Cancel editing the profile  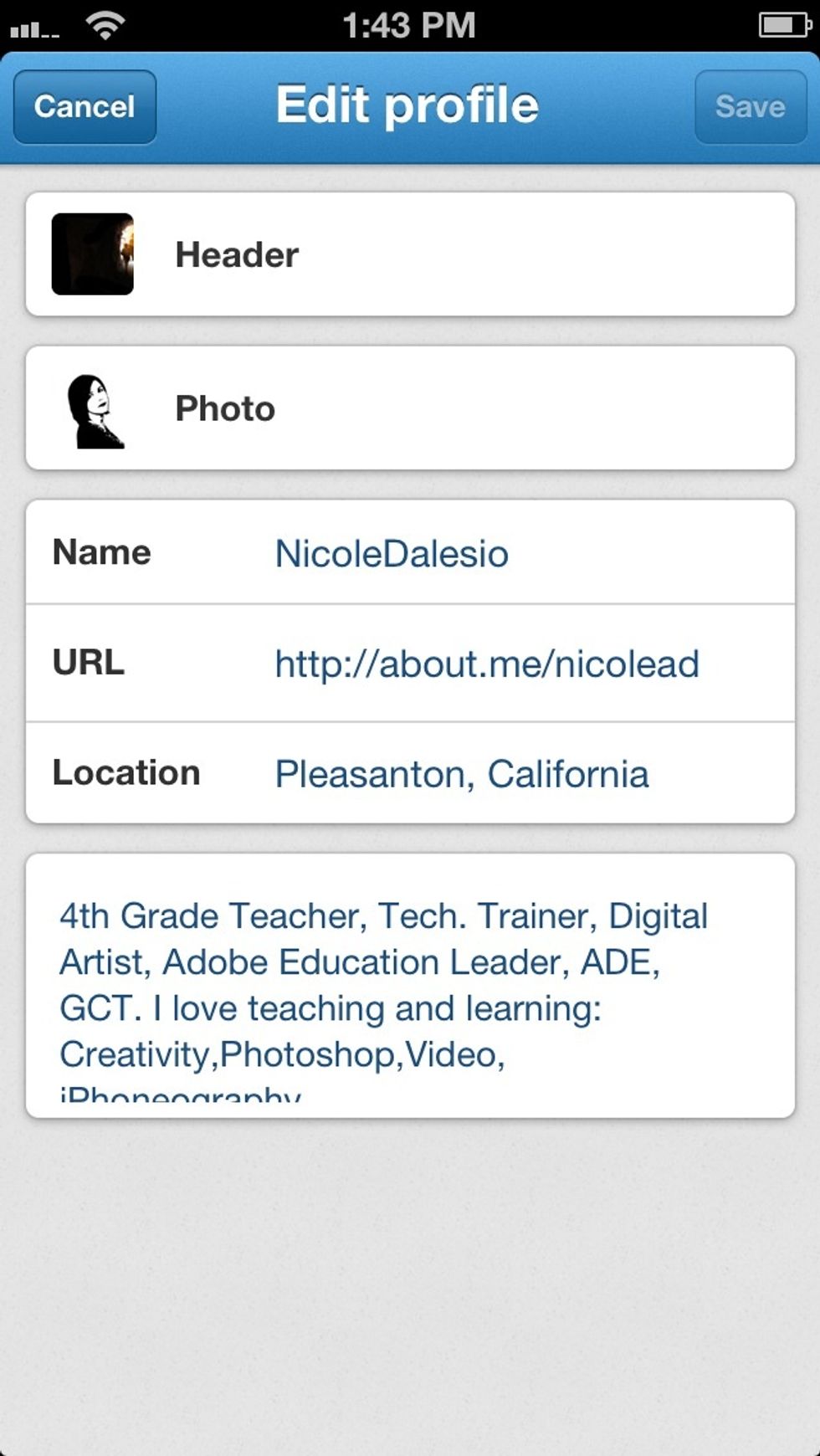click(85, 107)
